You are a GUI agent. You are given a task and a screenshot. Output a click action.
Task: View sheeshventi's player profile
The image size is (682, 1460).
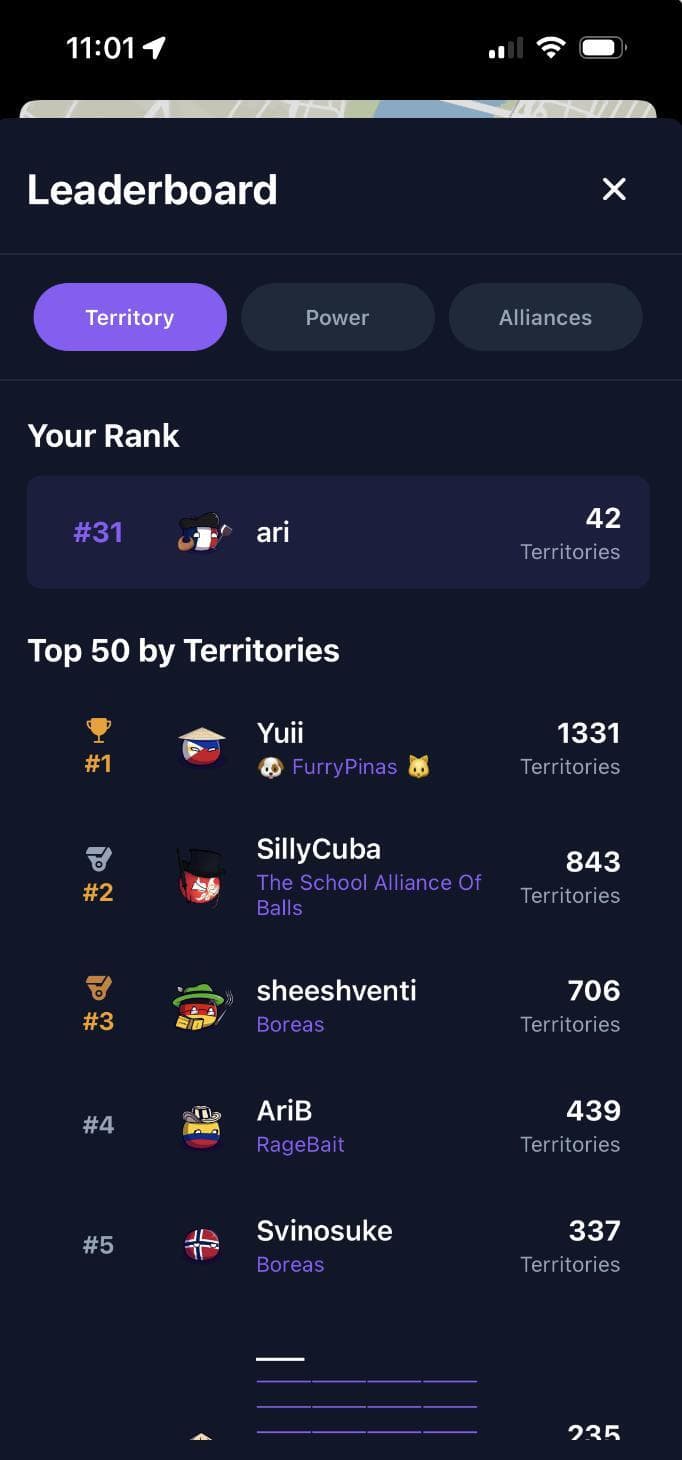[338, 1006]
